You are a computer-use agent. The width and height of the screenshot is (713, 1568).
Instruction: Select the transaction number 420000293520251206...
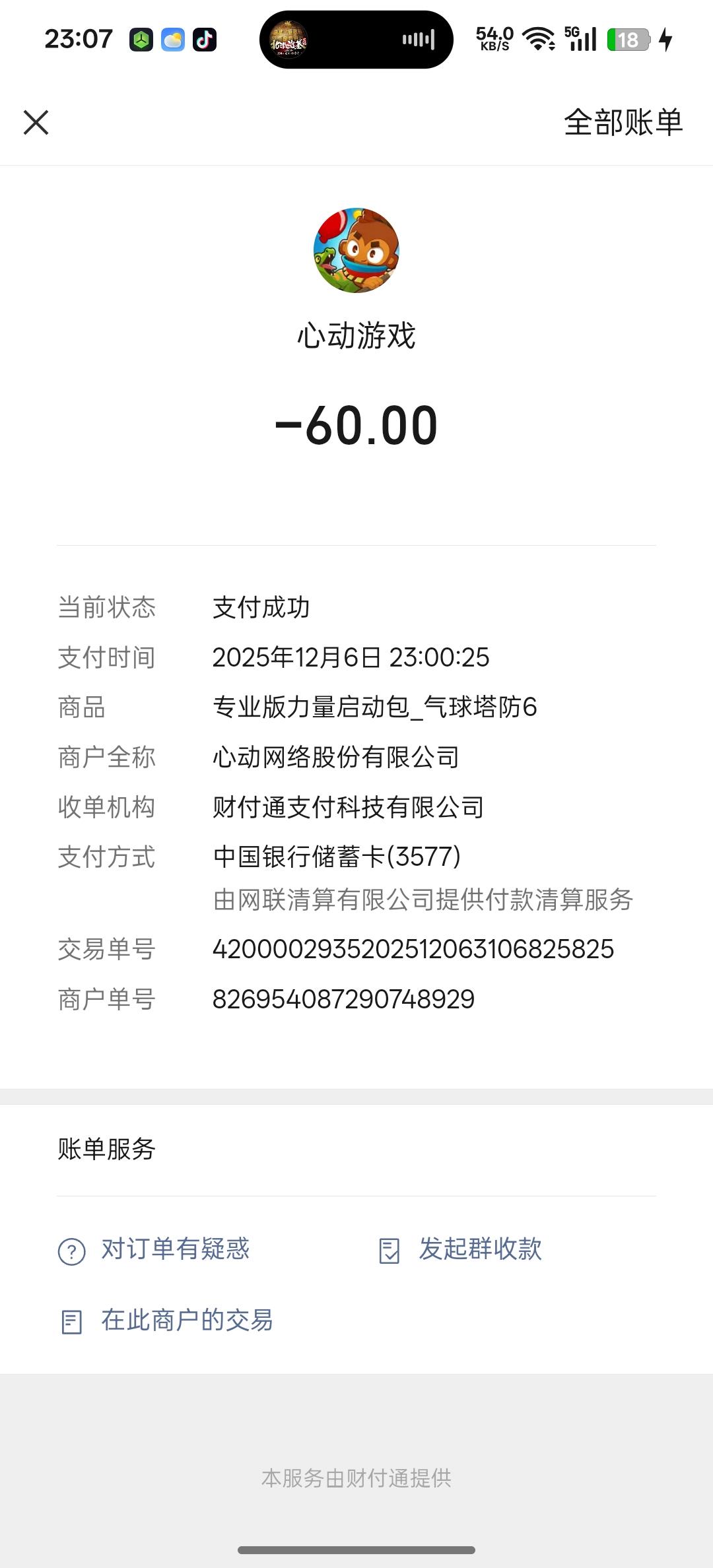point(414,950)
